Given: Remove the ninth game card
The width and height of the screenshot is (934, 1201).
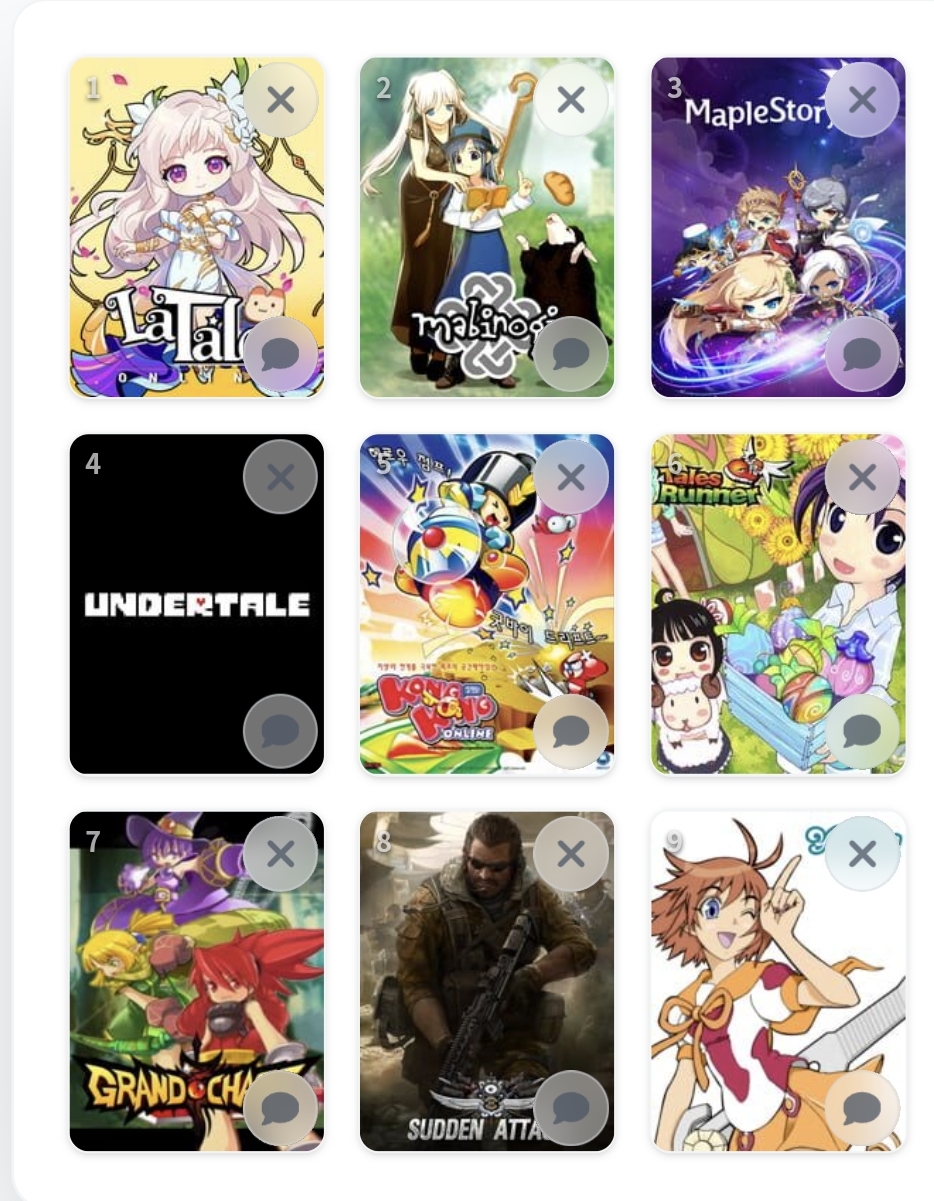Looking at the screenshot, I should [862, 854].
